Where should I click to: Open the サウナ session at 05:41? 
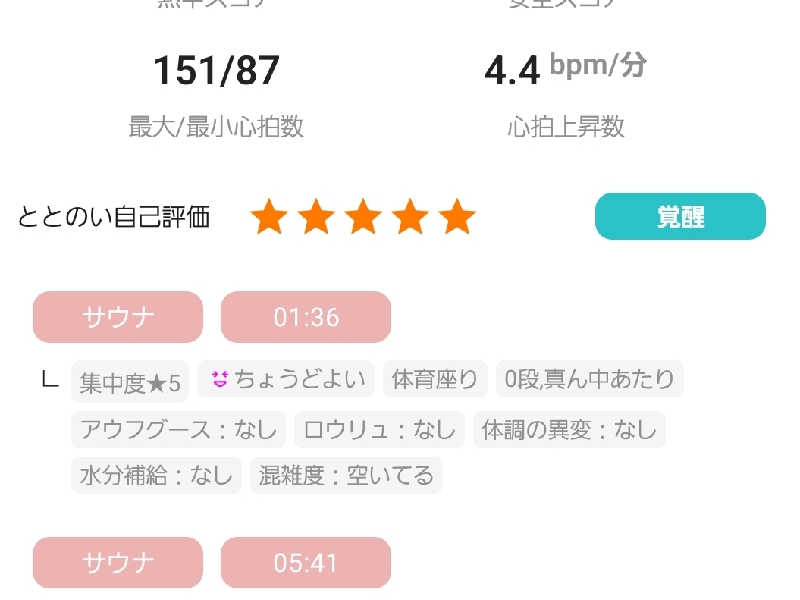point(118,562)
